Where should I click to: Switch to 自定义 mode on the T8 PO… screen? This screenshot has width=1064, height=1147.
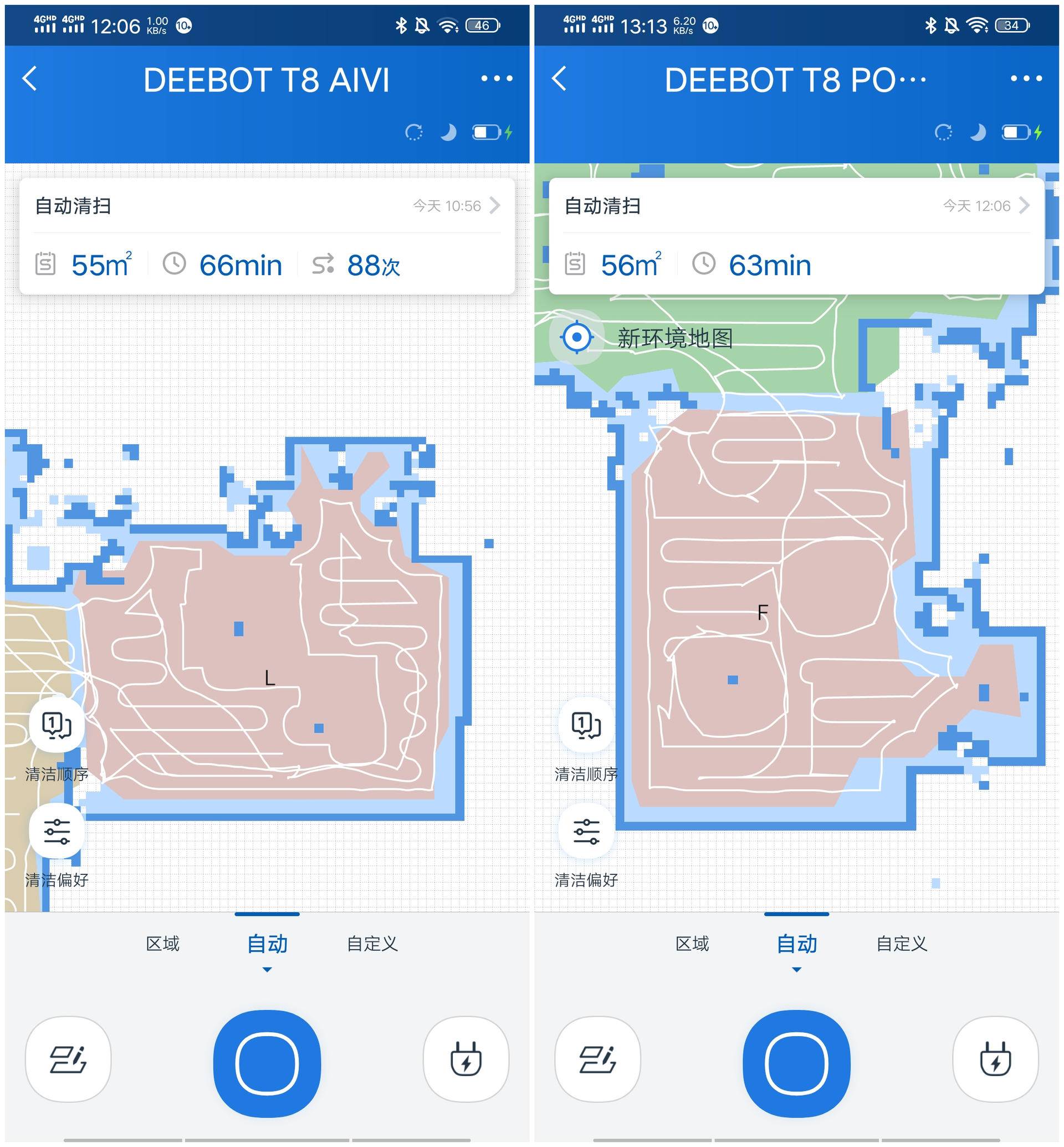pyautogui.click(x=902, y=944)
